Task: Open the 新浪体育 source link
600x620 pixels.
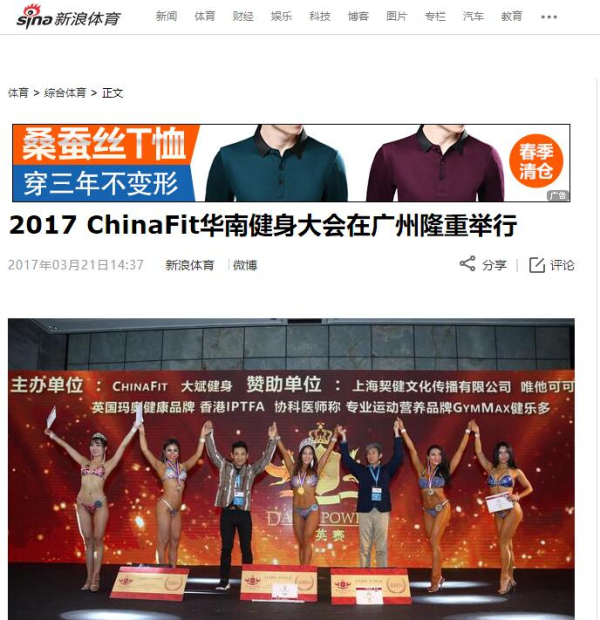Action: pyautogui.click(x=189, y=265)
